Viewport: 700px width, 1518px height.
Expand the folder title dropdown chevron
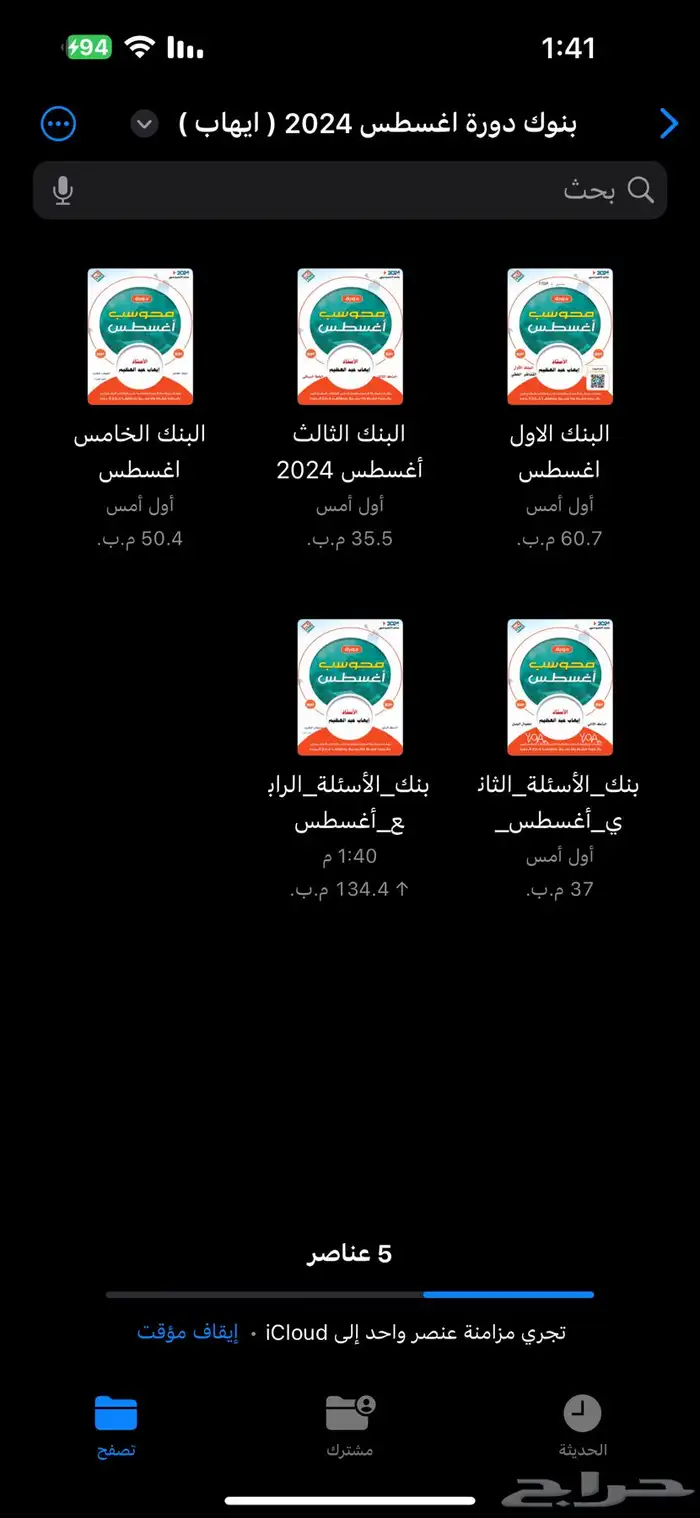[x=145, y=124]
